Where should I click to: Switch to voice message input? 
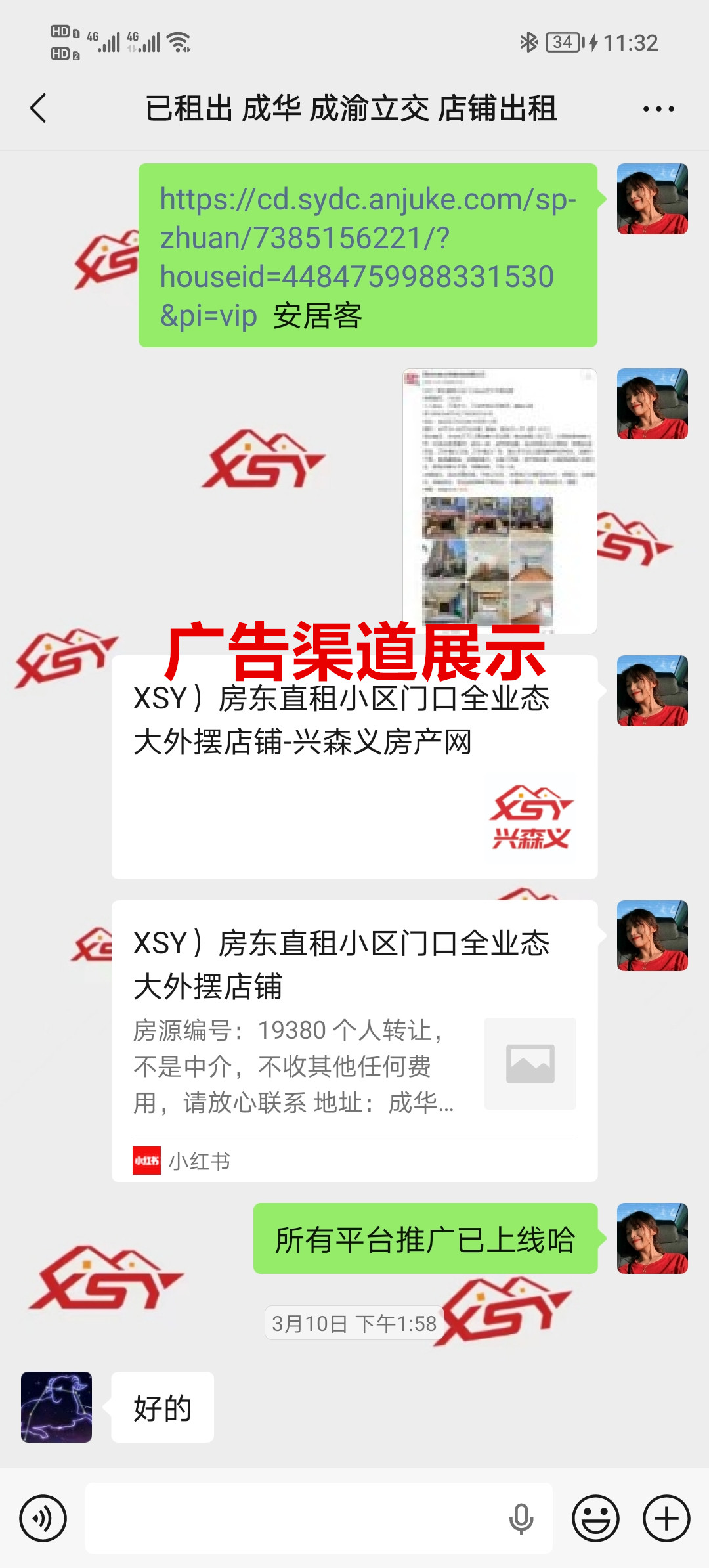coord(43,1518)
